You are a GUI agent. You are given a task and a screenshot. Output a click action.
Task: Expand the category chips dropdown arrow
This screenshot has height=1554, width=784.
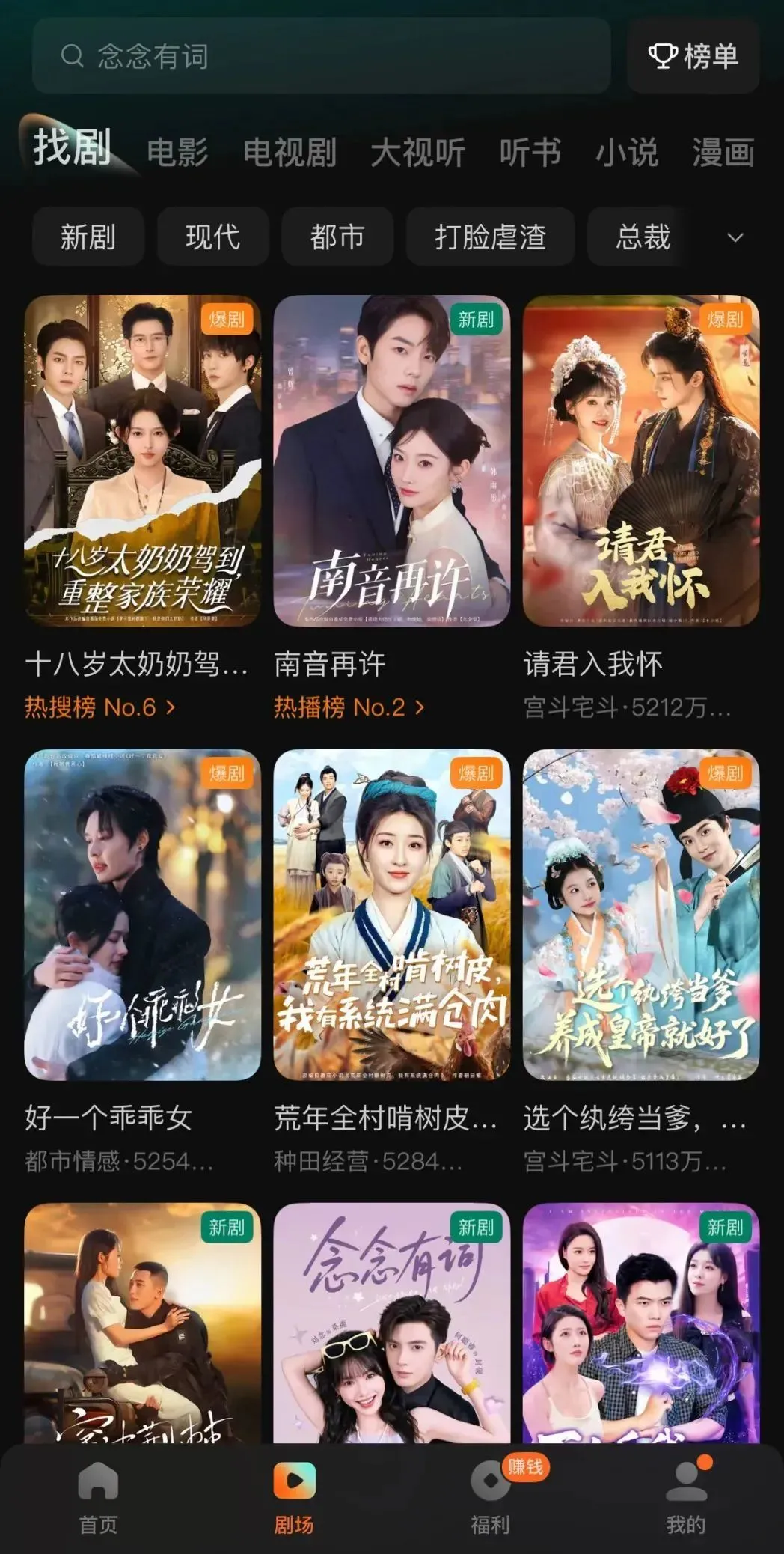(x=735, y=238)
